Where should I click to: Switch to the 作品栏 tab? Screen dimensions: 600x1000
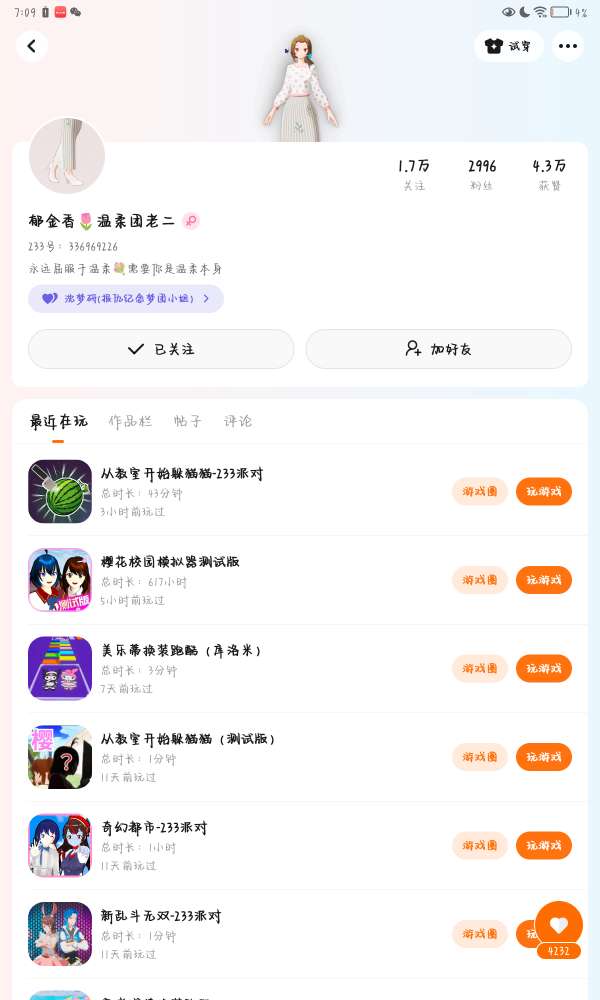pos(130,421)
